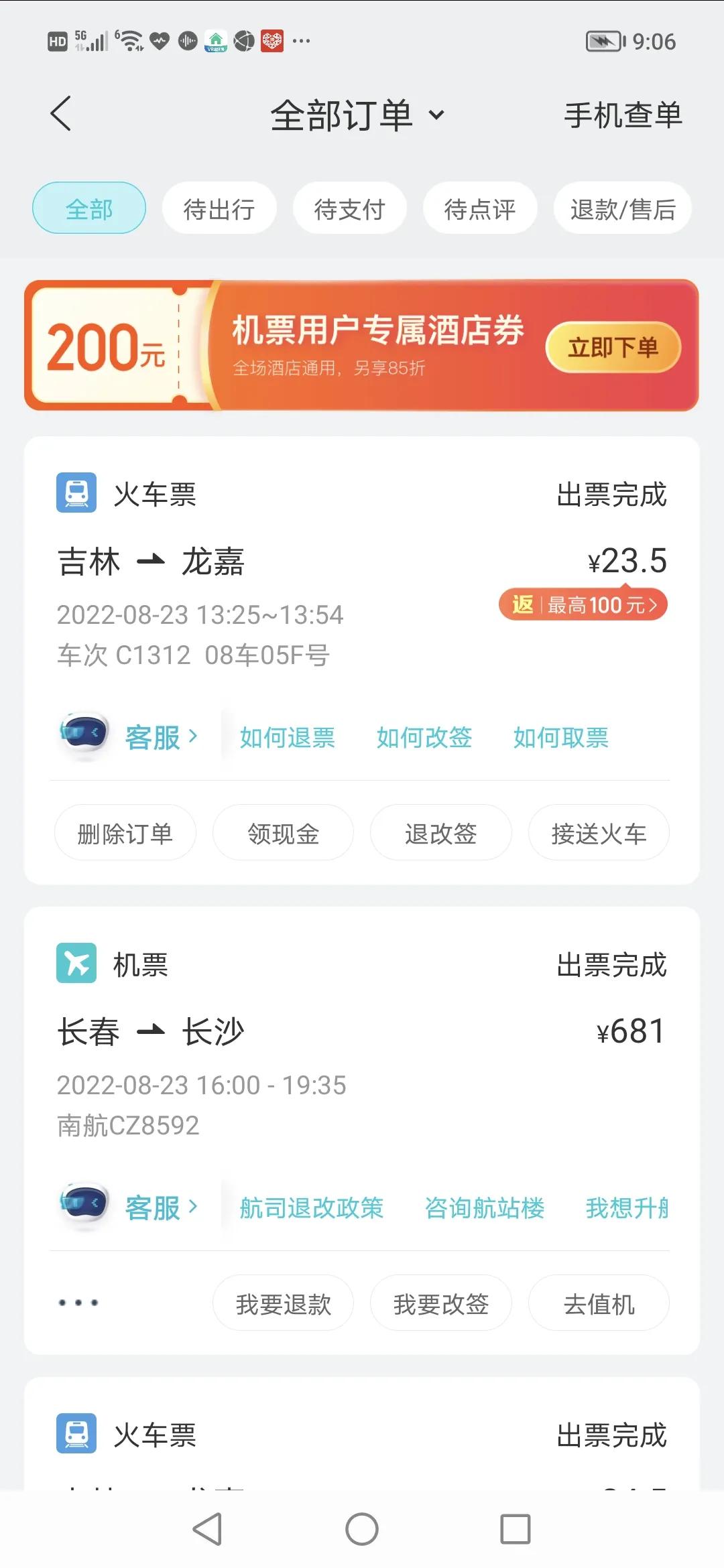Viewport: 724px width, 1568px height.
Task: Select the 退款/售后 filter
Action: (622, 208)
